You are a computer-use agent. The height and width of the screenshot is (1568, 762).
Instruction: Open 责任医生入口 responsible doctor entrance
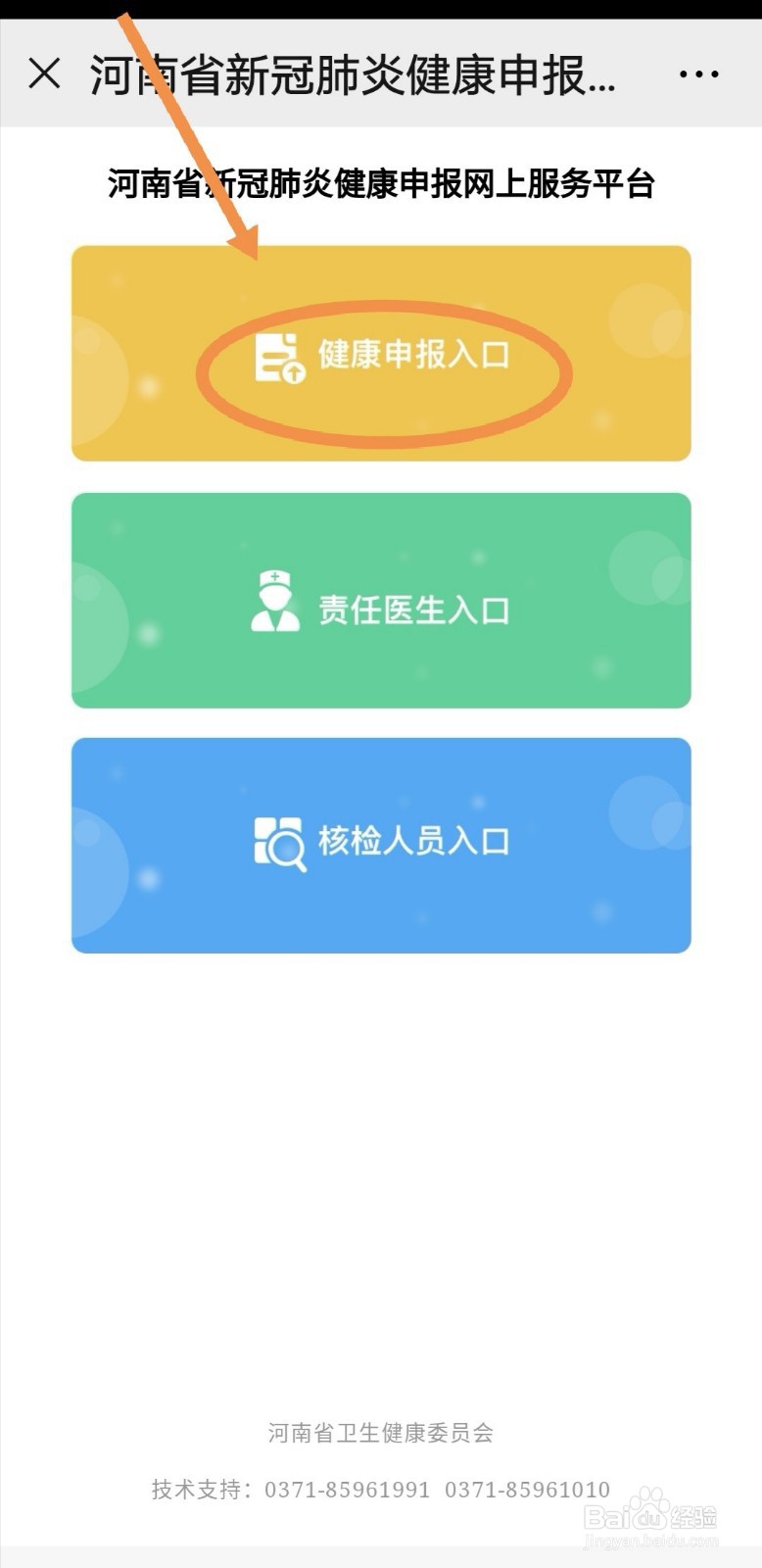tap(381, 602)
